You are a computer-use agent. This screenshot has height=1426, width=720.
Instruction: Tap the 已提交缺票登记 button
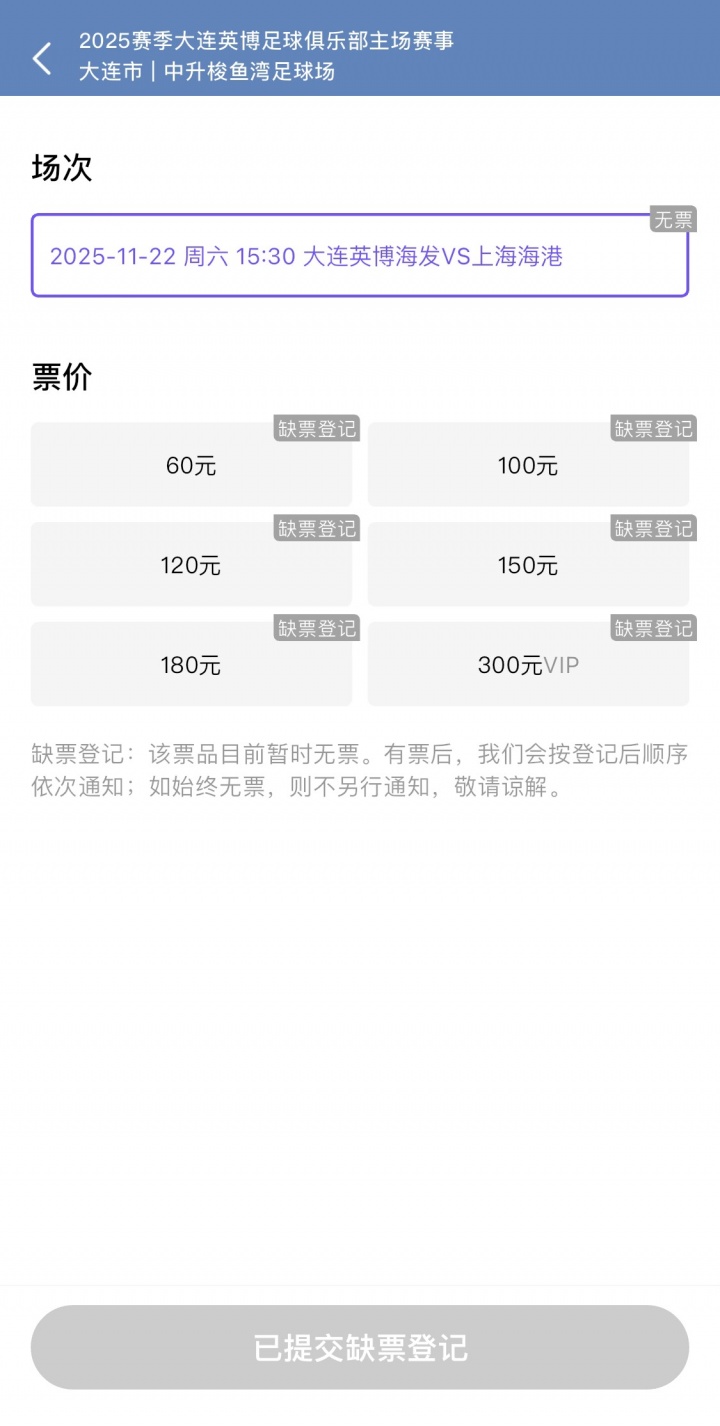coord(360,1347)
